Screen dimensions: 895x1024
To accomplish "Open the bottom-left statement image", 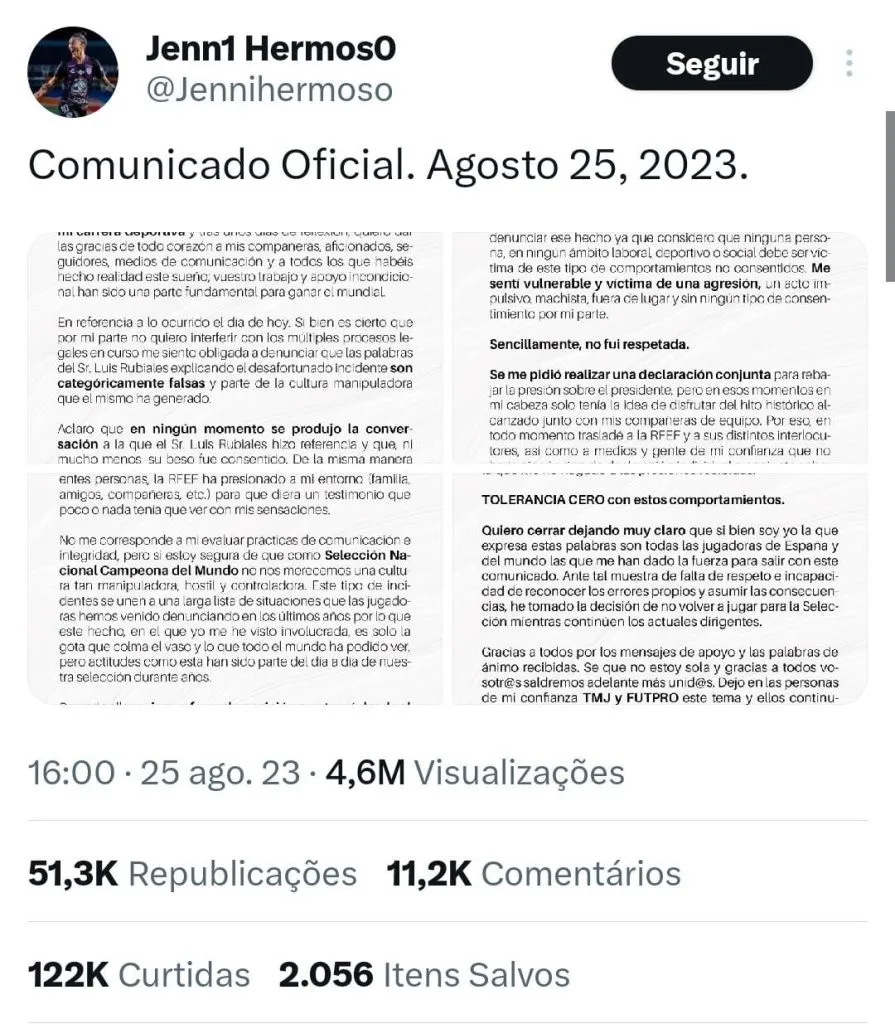I will click(234, 588).
